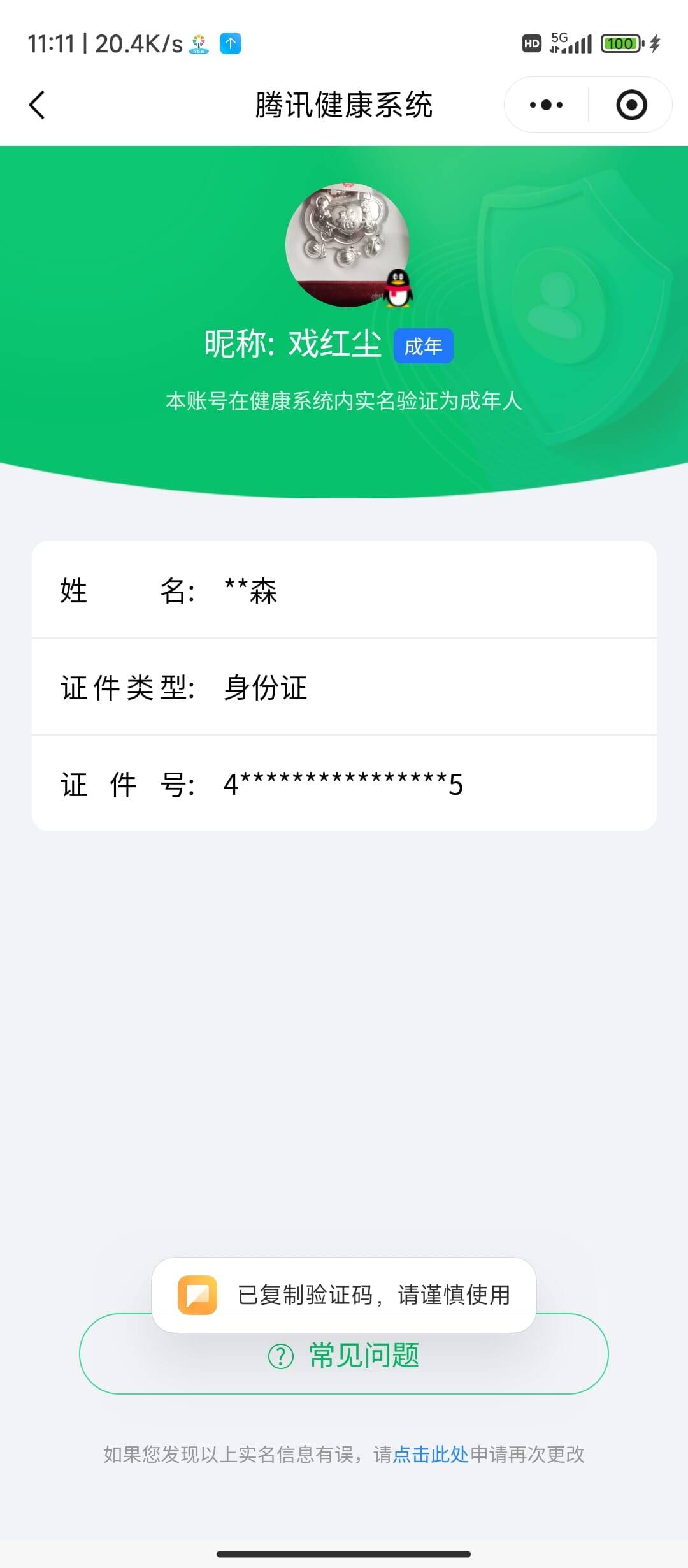Tap the back arrow to leave the page
688x1568 pixels.
pos(36,105)
